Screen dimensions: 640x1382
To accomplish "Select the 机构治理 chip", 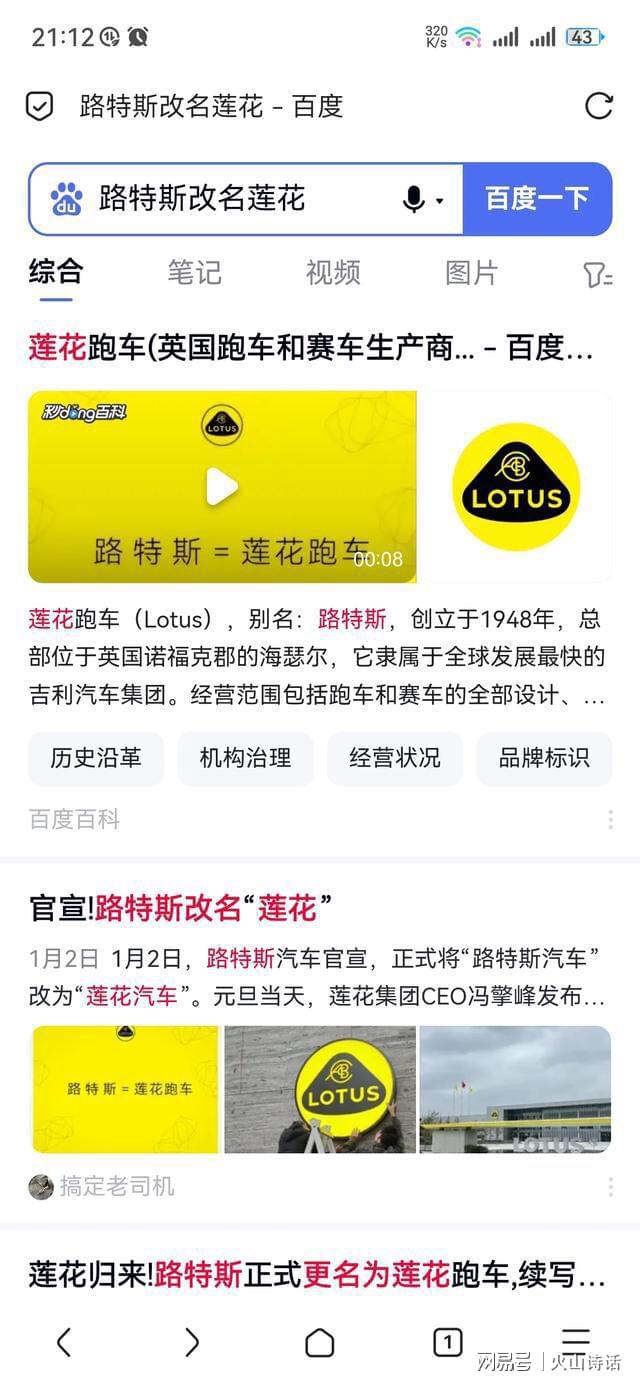I will click(245, 758).
